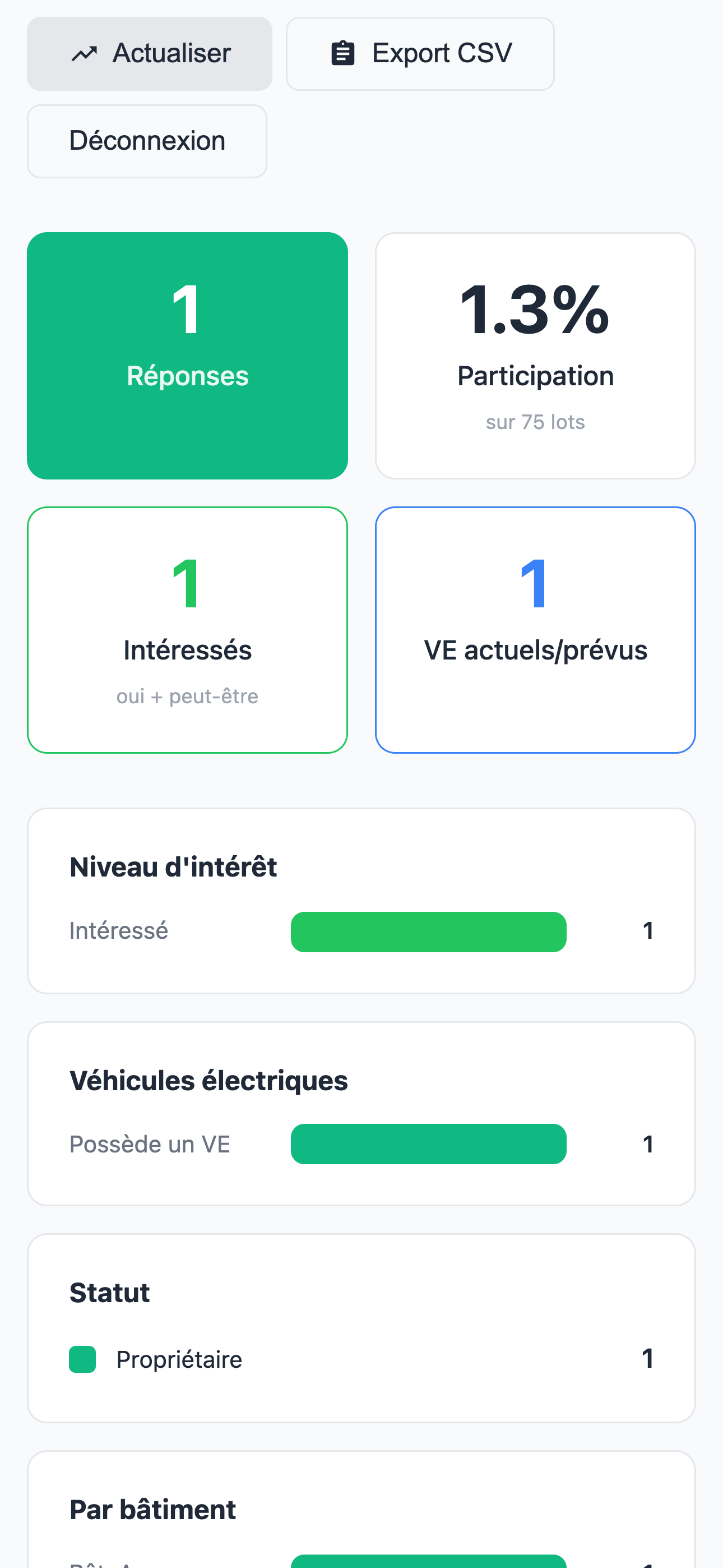This screenshot has height=1568, width=723.
Task: Click the count value next to Intéressé
Action: click(648, 931)
